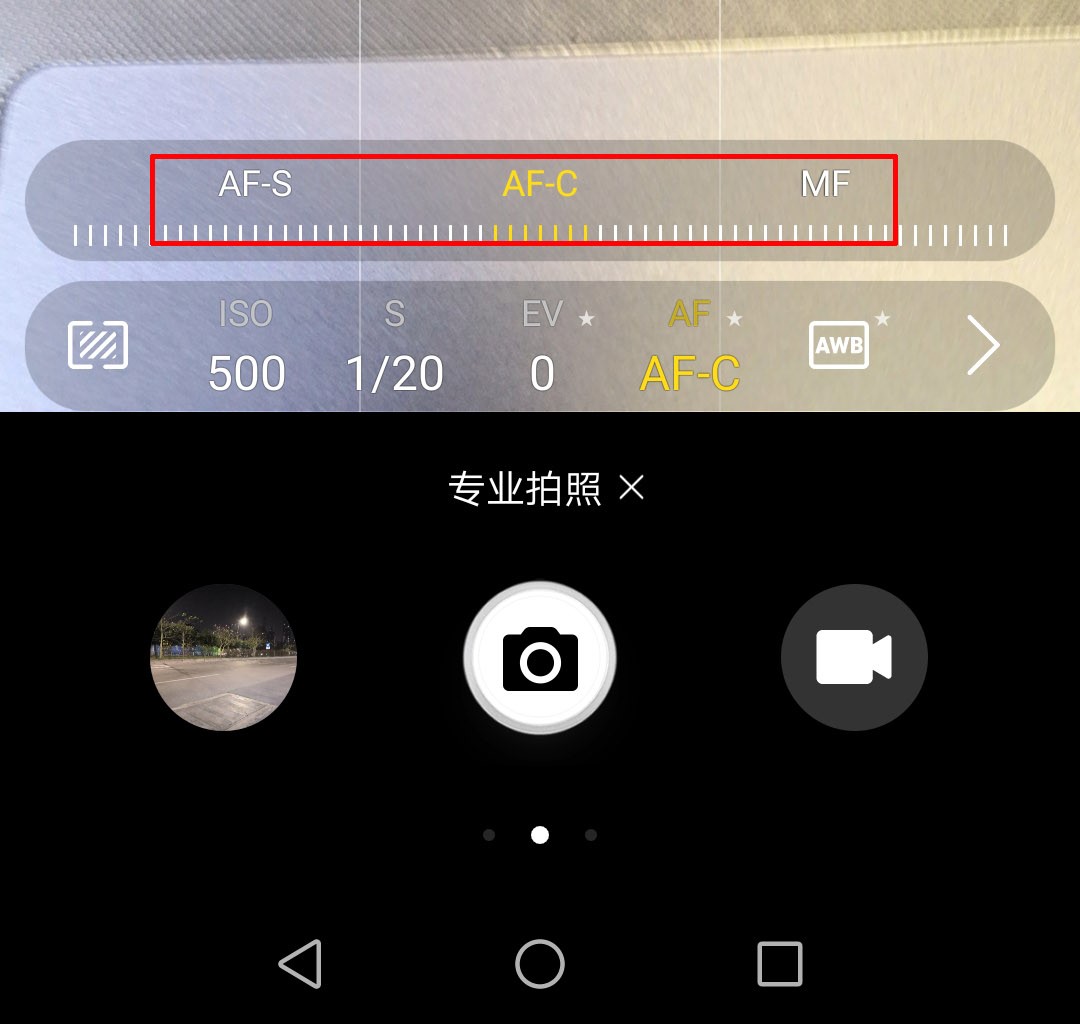Take a photo with the shutter button
The image size is (1080, 1024).
coord(540,657)
